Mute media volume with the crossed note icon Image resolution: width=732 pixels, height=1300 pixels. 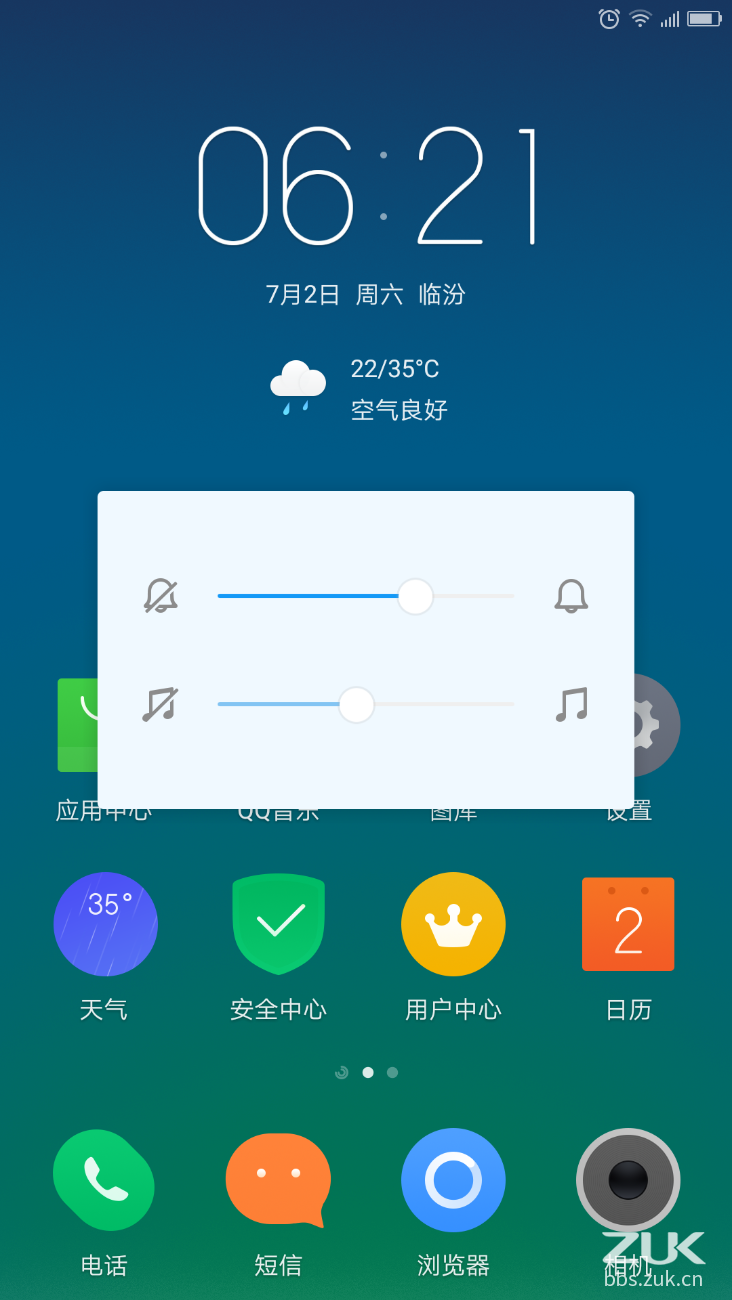tap(162, 705)
